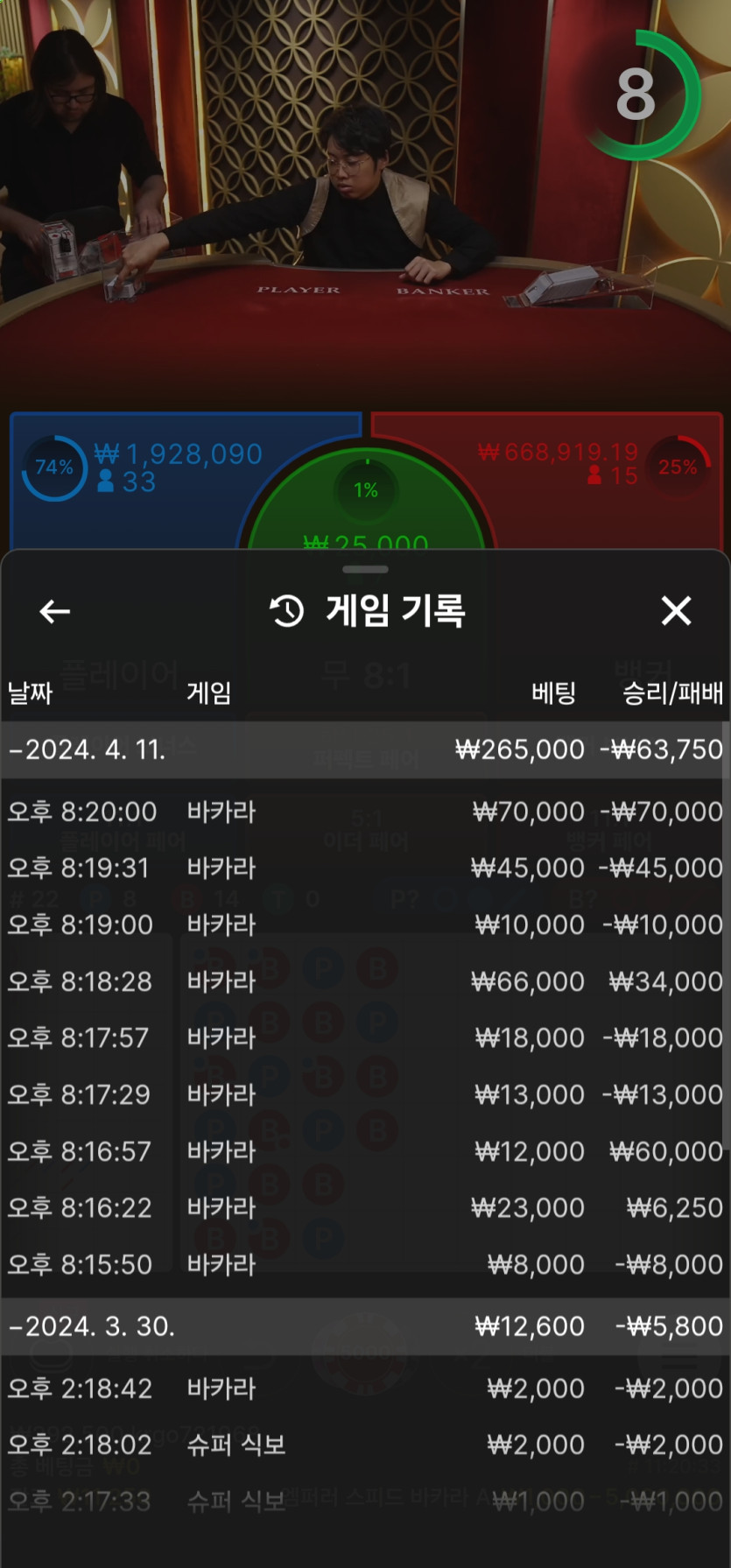Go back from game history panel

click(54, 611)
